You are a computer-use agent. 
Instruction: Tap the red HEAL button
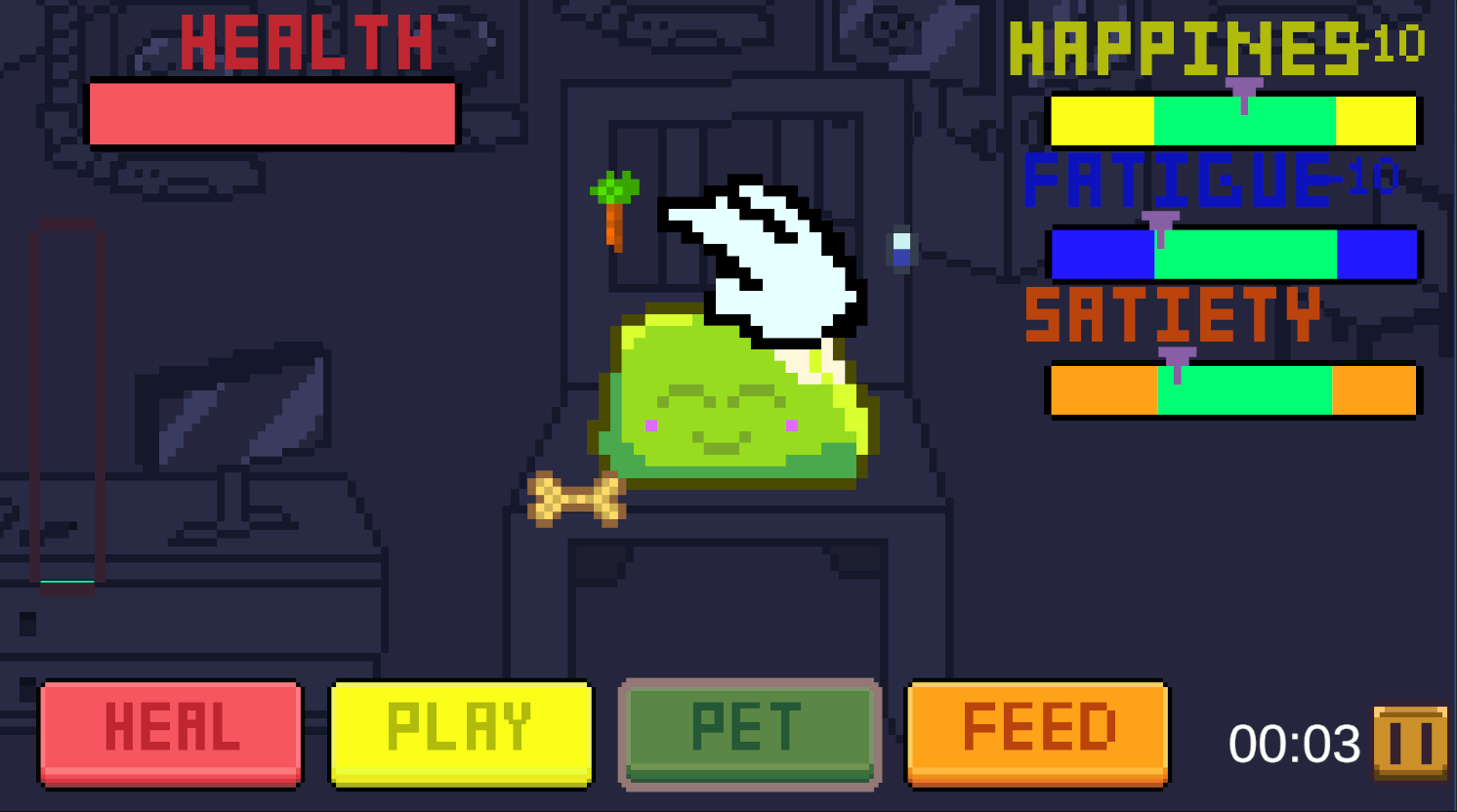(171, 734)
